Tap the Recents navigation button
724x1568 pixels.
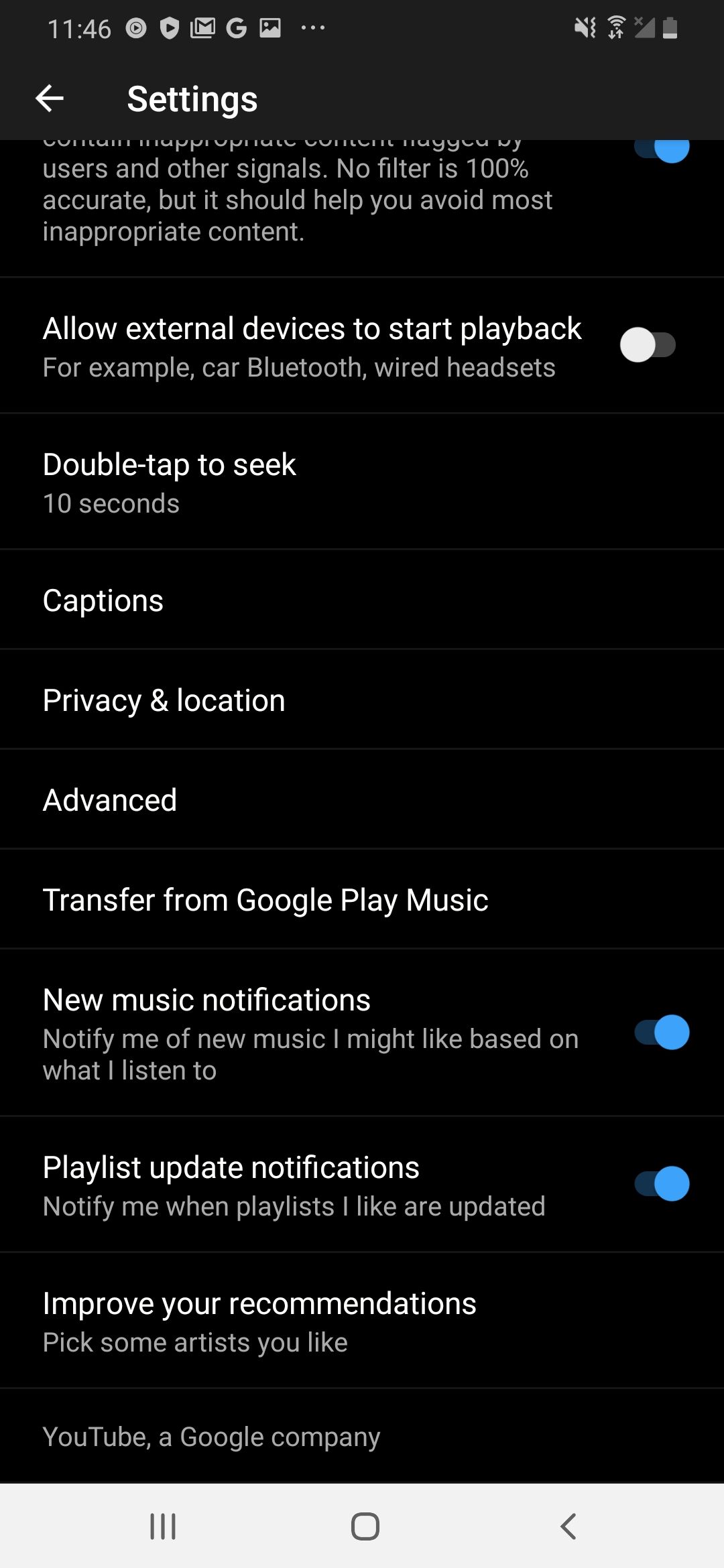163,1527
